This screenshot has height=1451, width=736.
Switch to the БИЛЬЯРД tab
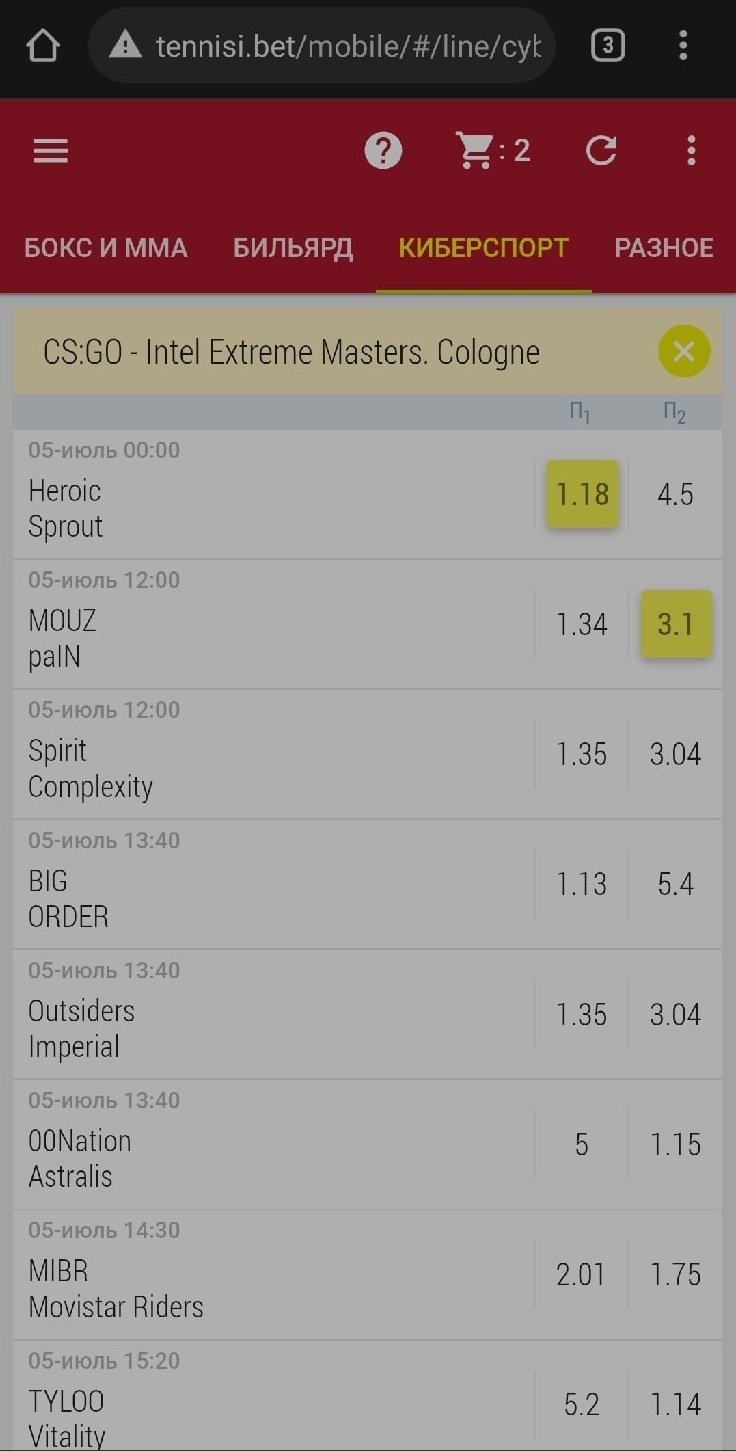point(293,248)
